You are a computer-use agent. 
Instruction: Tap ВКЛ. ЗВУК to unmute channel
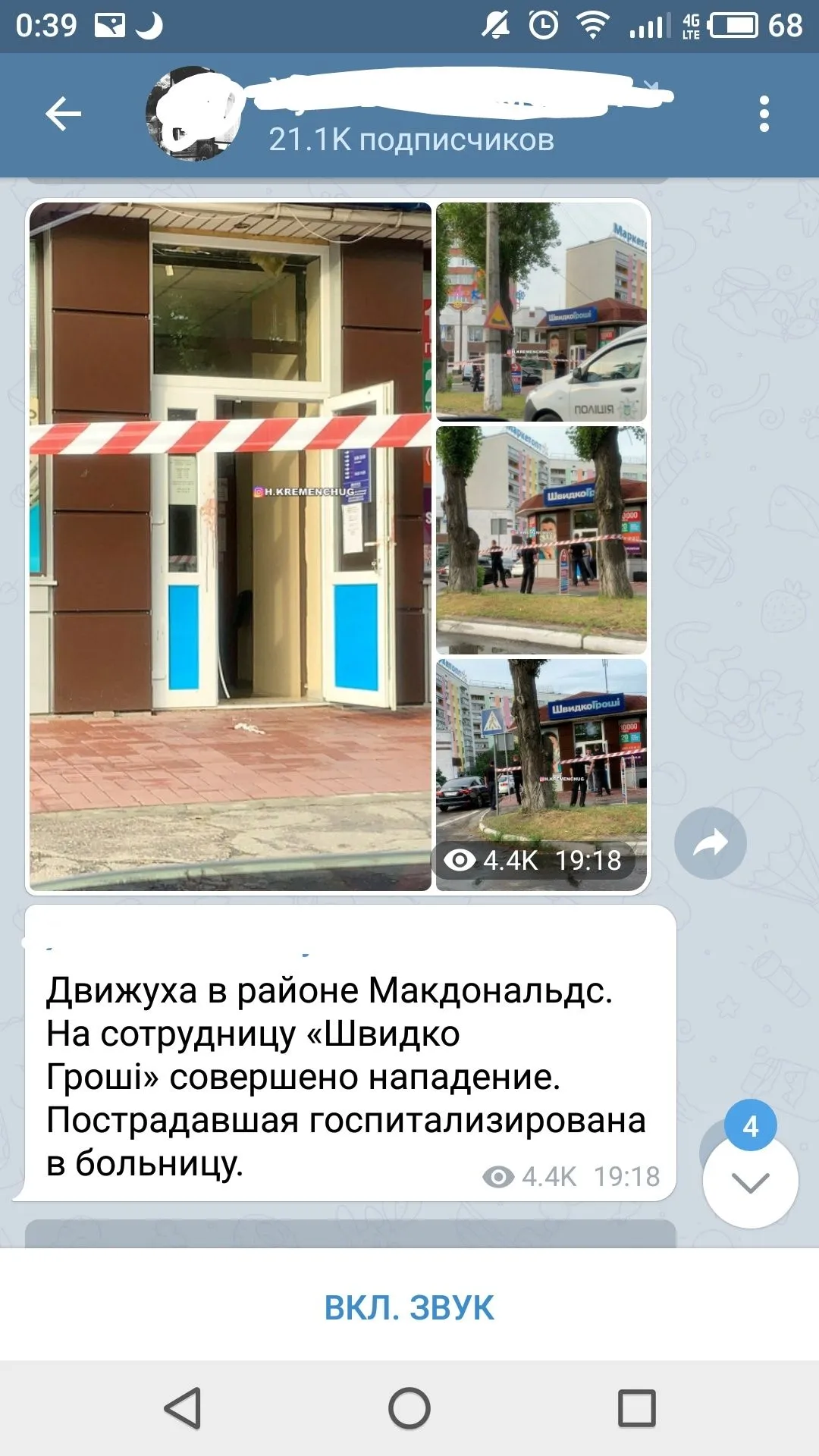409,1307
